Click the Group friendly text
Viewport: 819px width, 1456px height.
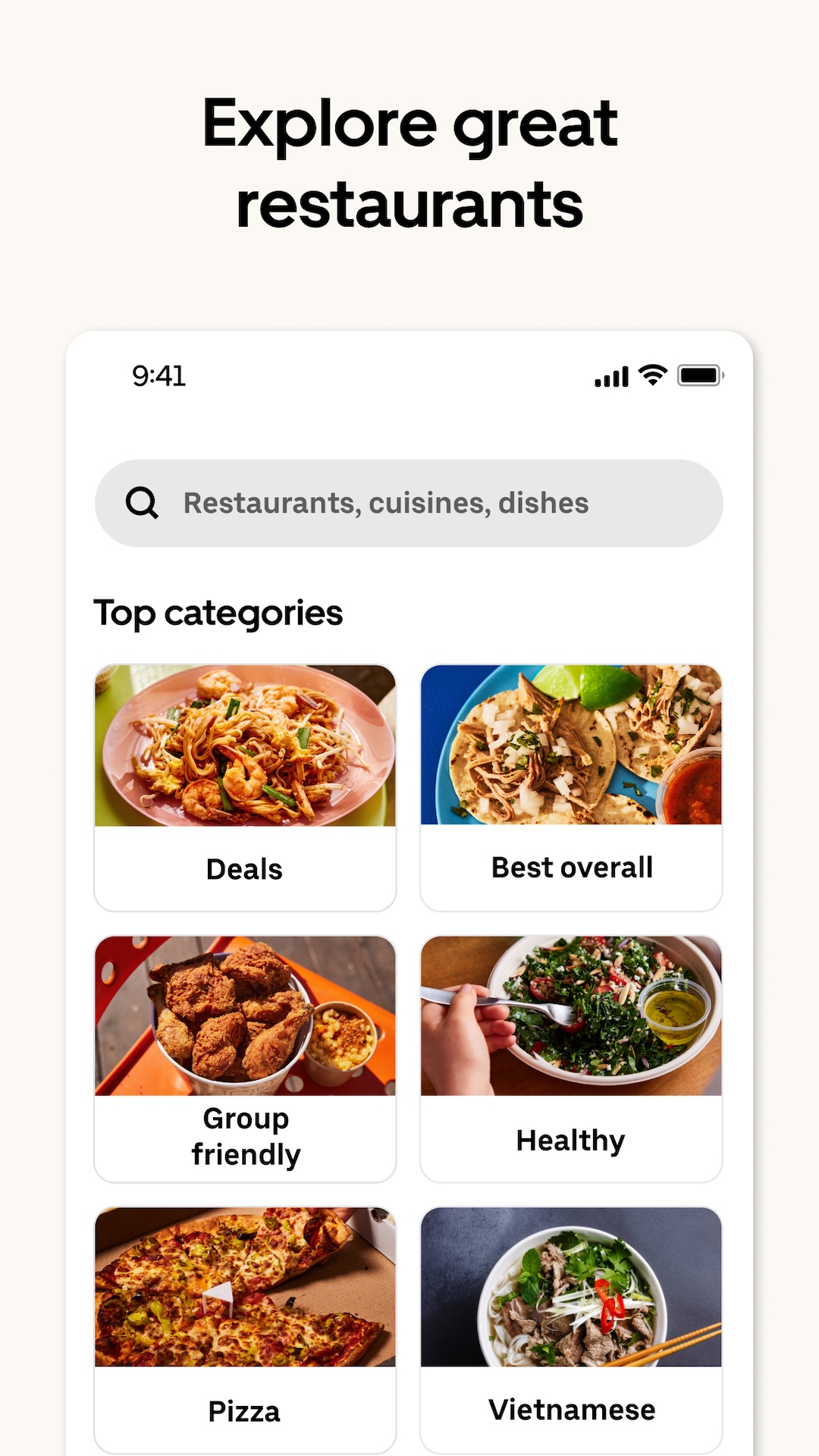tap(244, 1135)
